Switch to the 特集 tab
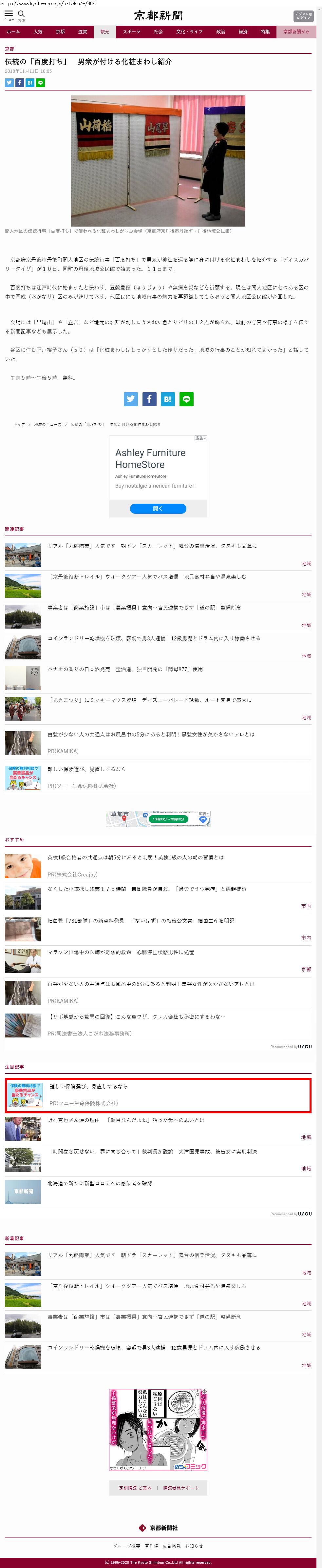The image size is (322, 1568). (x=266, y=32)
